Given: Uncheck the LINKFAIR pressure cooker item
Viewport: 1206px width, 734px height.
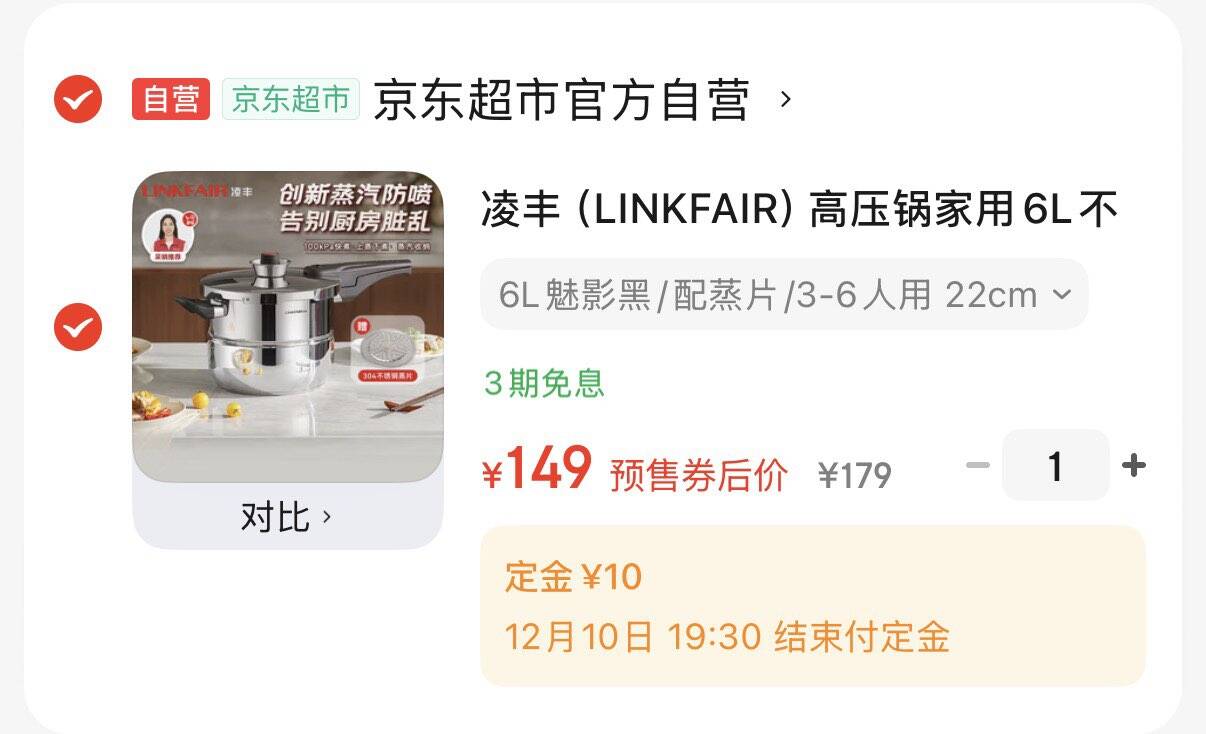Looking at the screenshot, I should tap(78, 327).
